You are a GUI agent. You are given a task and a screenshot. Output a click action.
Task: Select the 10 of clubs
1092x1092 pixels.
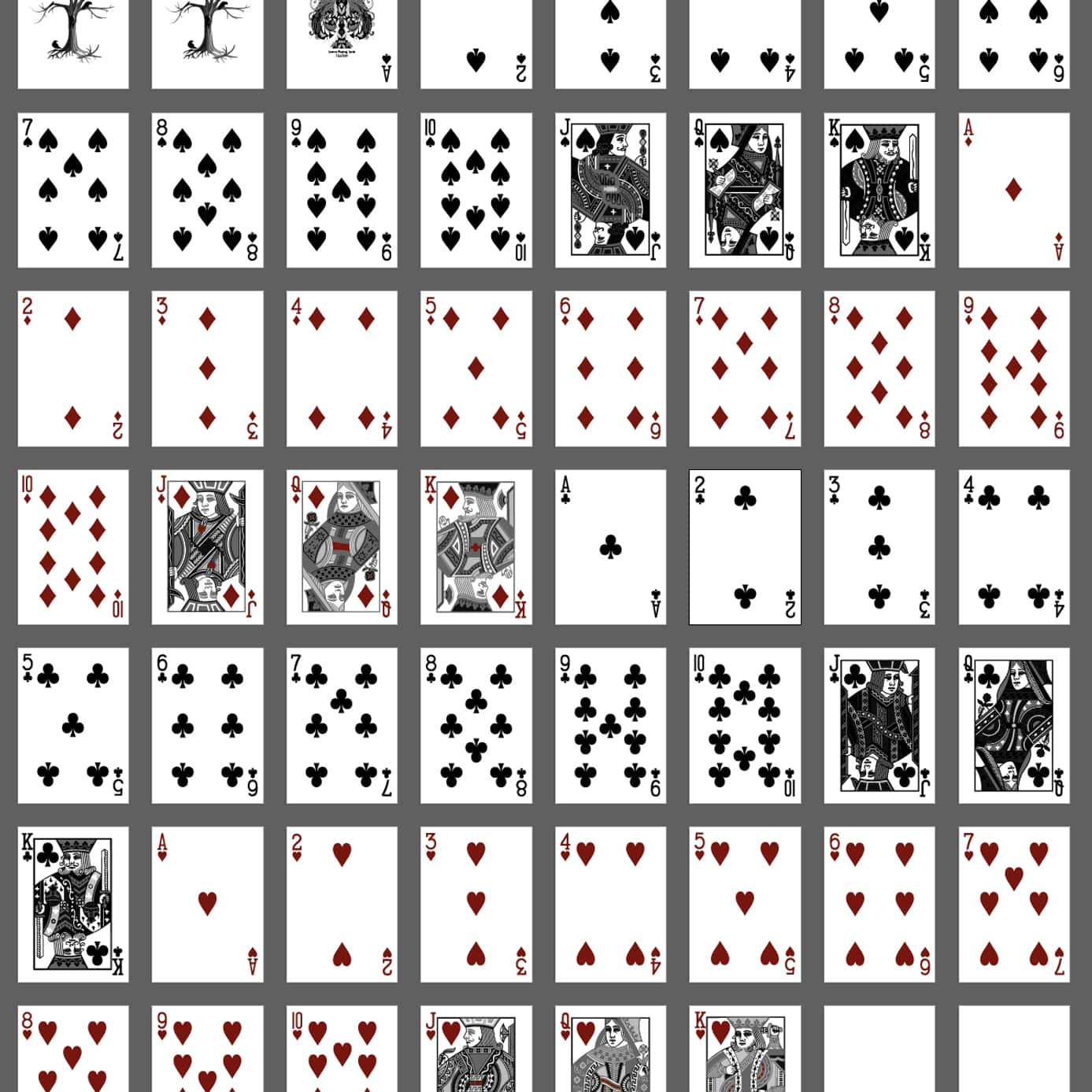click(x=744, y=725)
